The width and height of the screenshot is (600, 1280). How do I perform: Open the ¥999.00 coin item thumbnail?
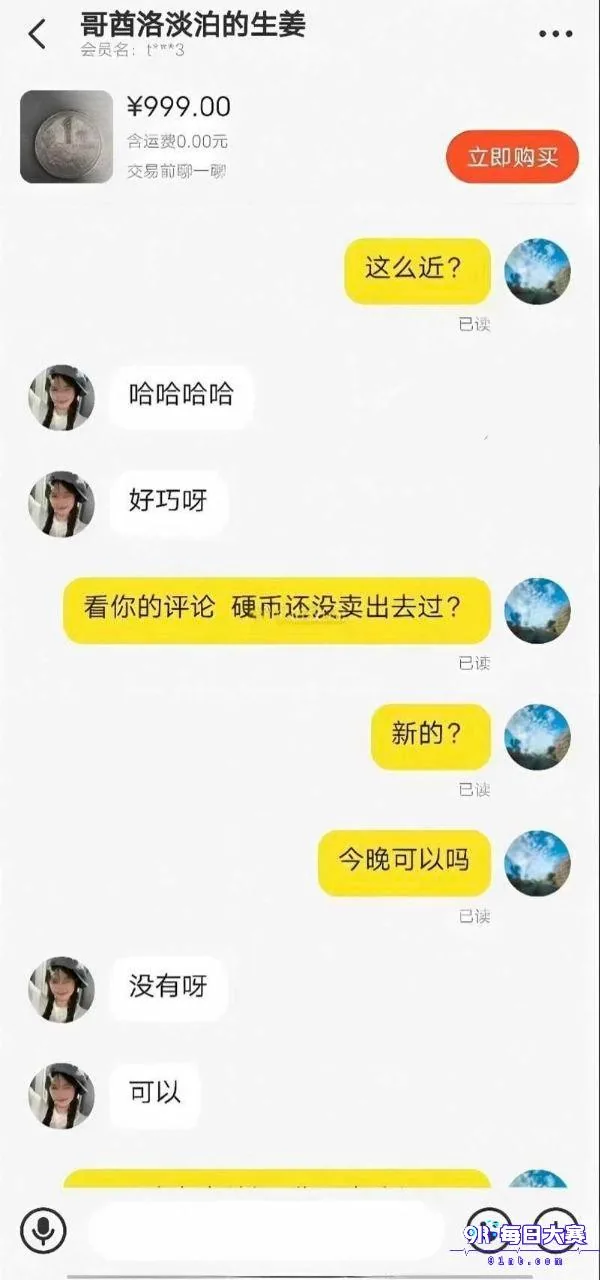66,137
